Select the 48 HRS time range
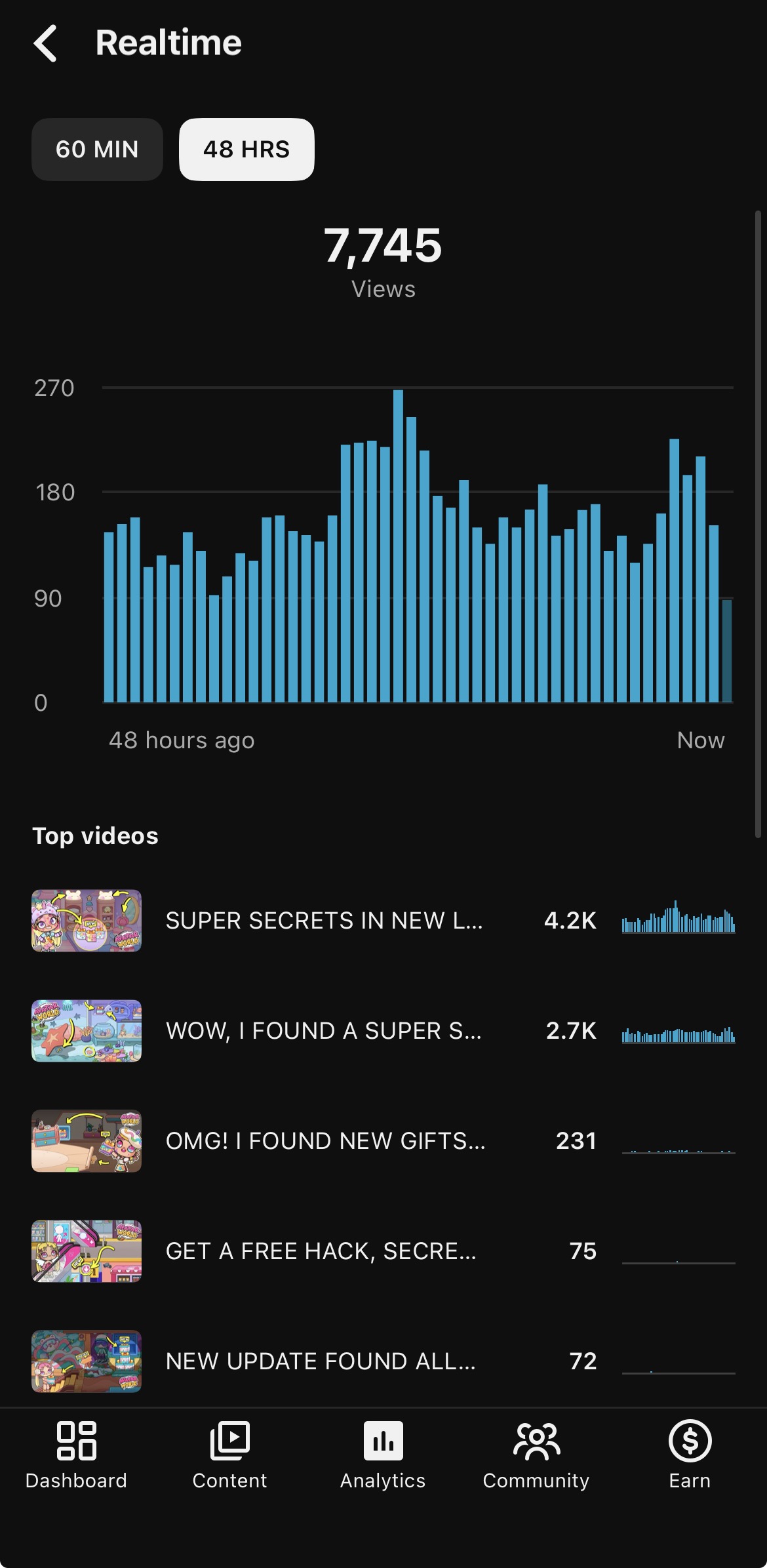This screenshot has width=767, height=1568. pyautogui.click(x=246, y=150)
